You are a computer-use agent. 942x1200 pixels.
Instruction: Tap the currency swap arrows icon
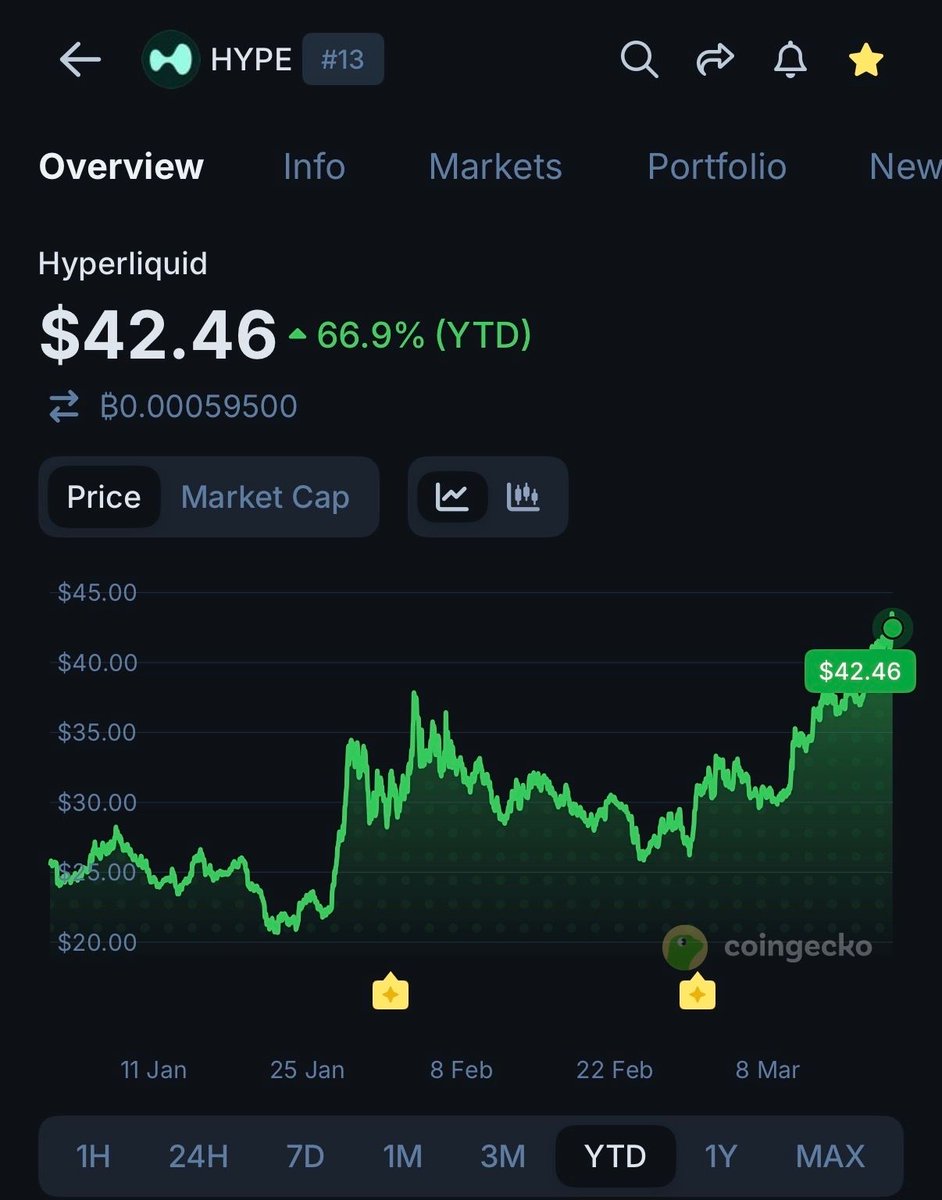coord(64,406)
